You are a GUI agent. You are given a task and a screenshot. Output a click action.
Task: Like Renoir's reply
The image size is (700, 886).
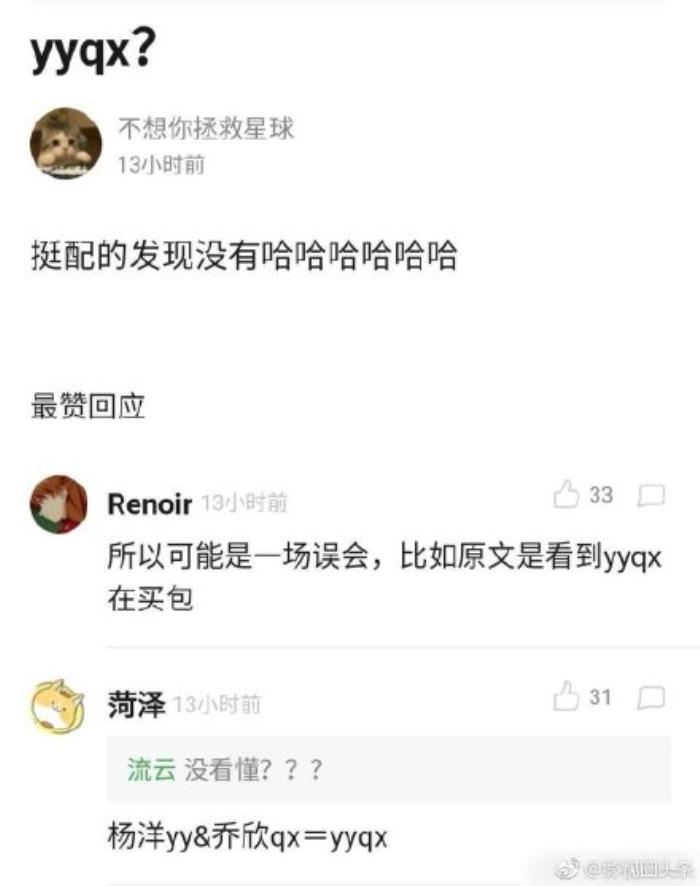567,495
